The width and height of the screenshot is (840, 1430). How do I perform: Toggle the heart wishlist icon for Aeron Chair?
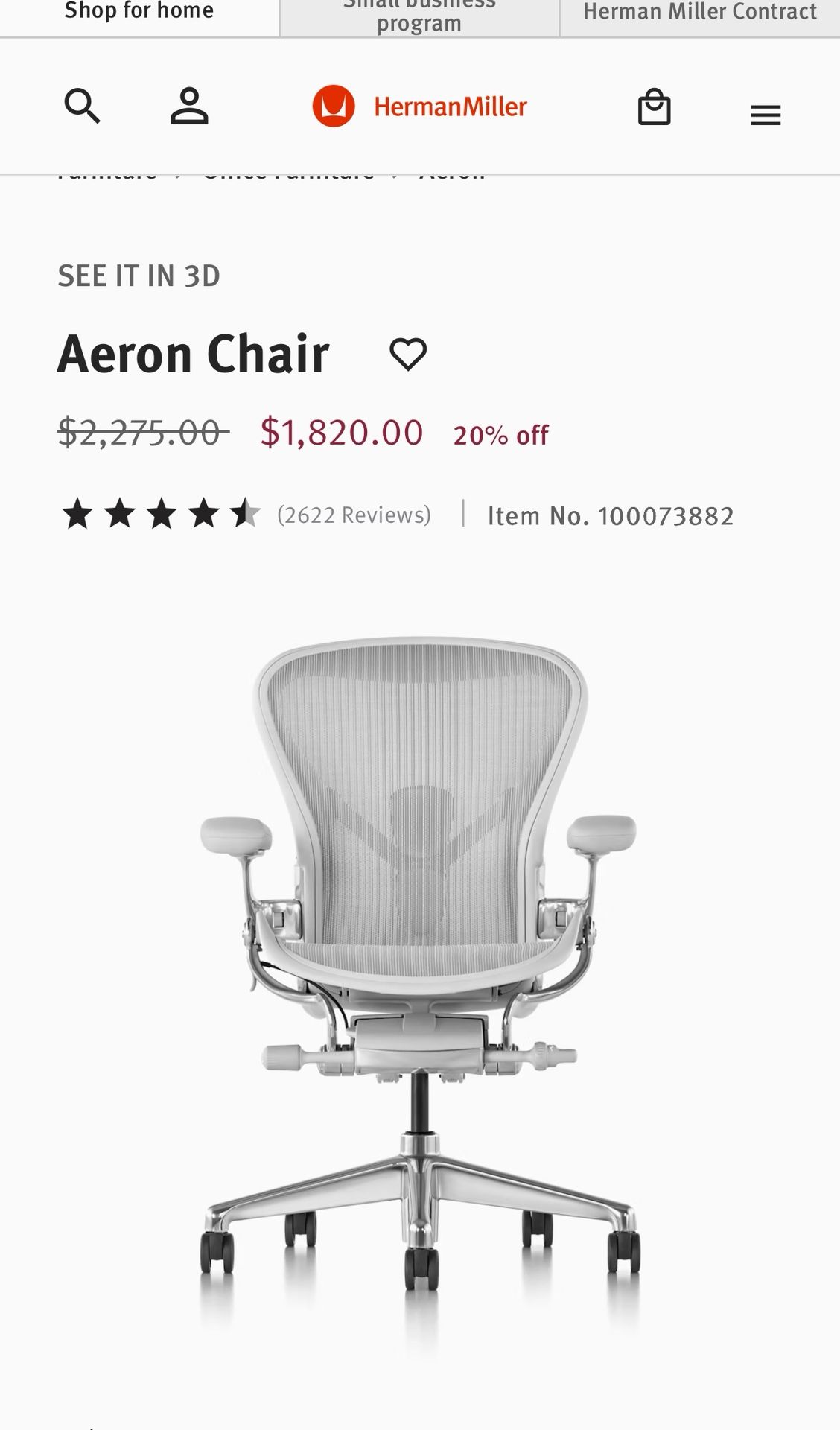409,355
